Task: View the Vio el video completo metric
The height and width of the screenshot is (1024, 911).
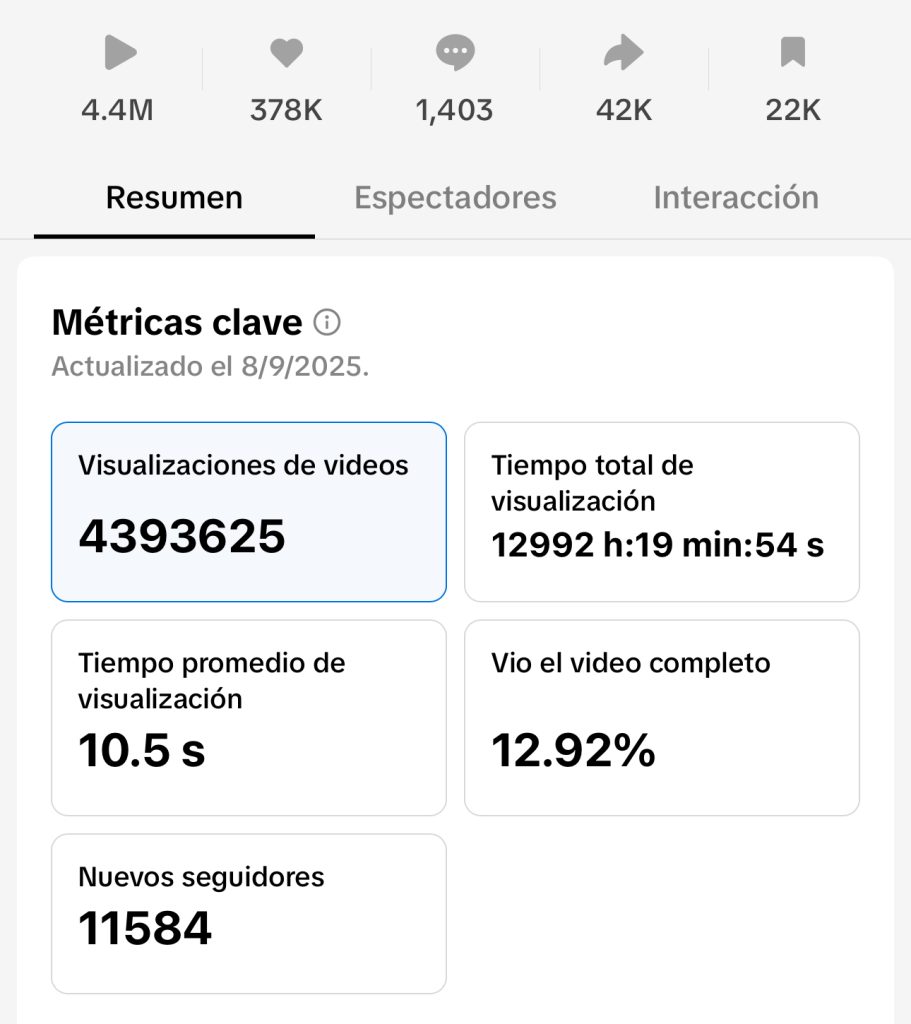Action: [x=661, y=717]
